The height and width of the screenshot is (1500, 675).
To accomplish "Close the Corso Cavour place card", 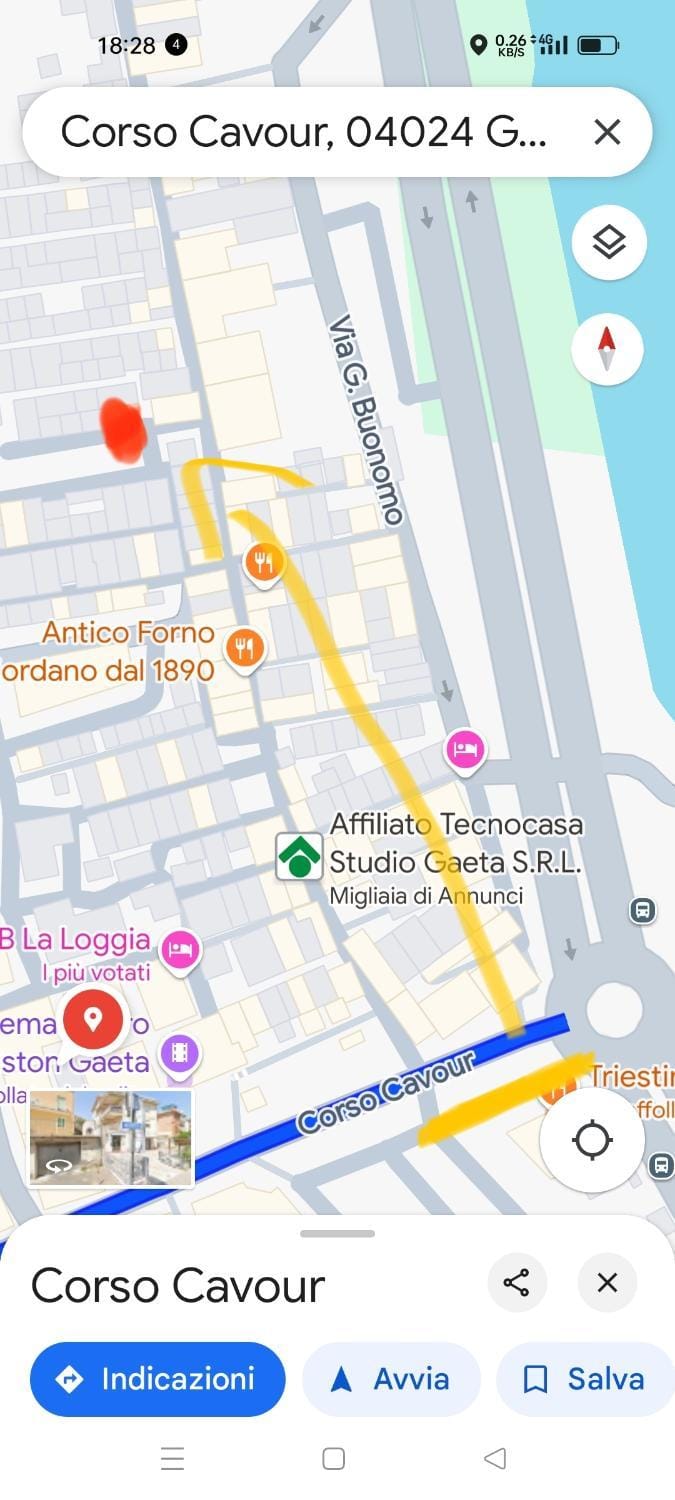I will coord(607,1282).
